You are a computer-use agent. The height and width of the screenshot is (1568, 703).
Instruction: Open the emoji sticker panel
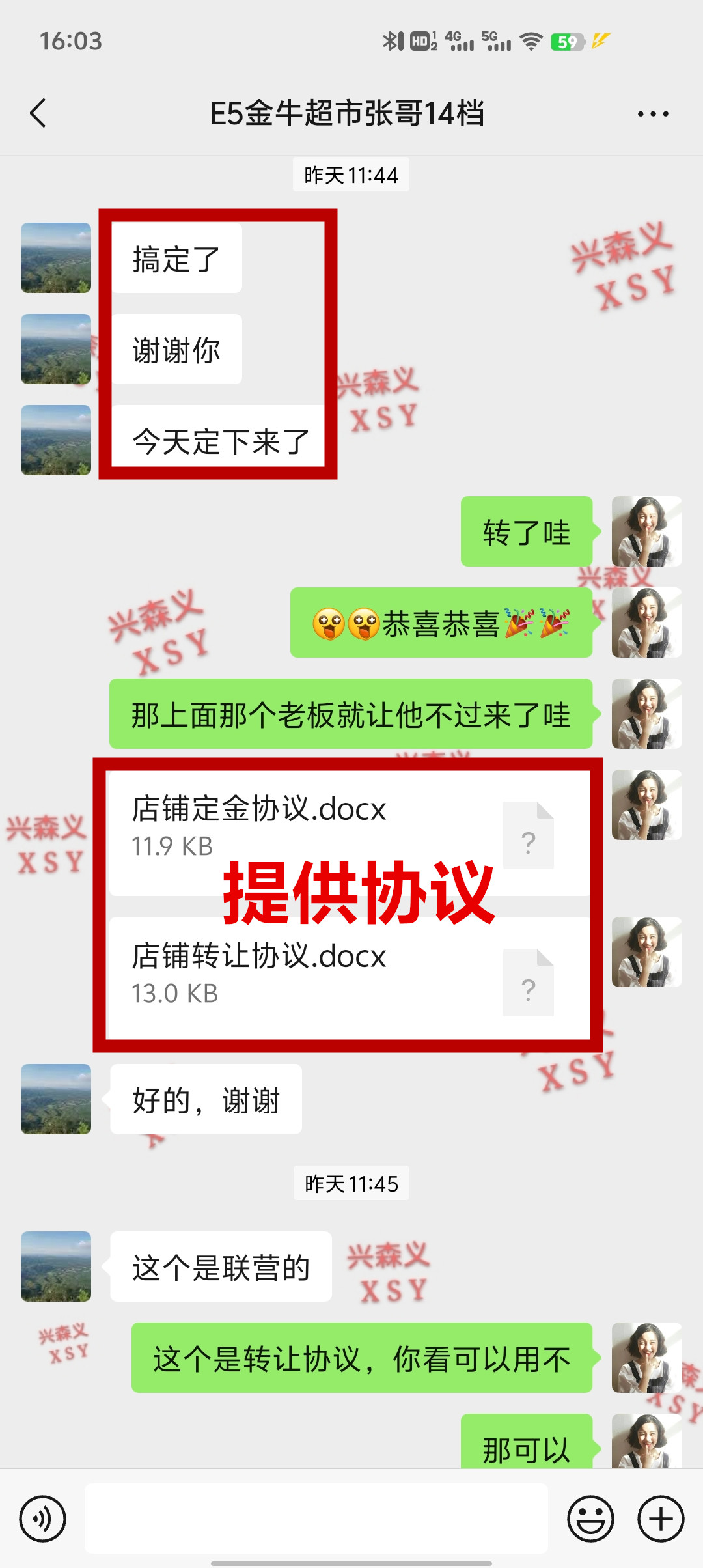point(590,1519)
